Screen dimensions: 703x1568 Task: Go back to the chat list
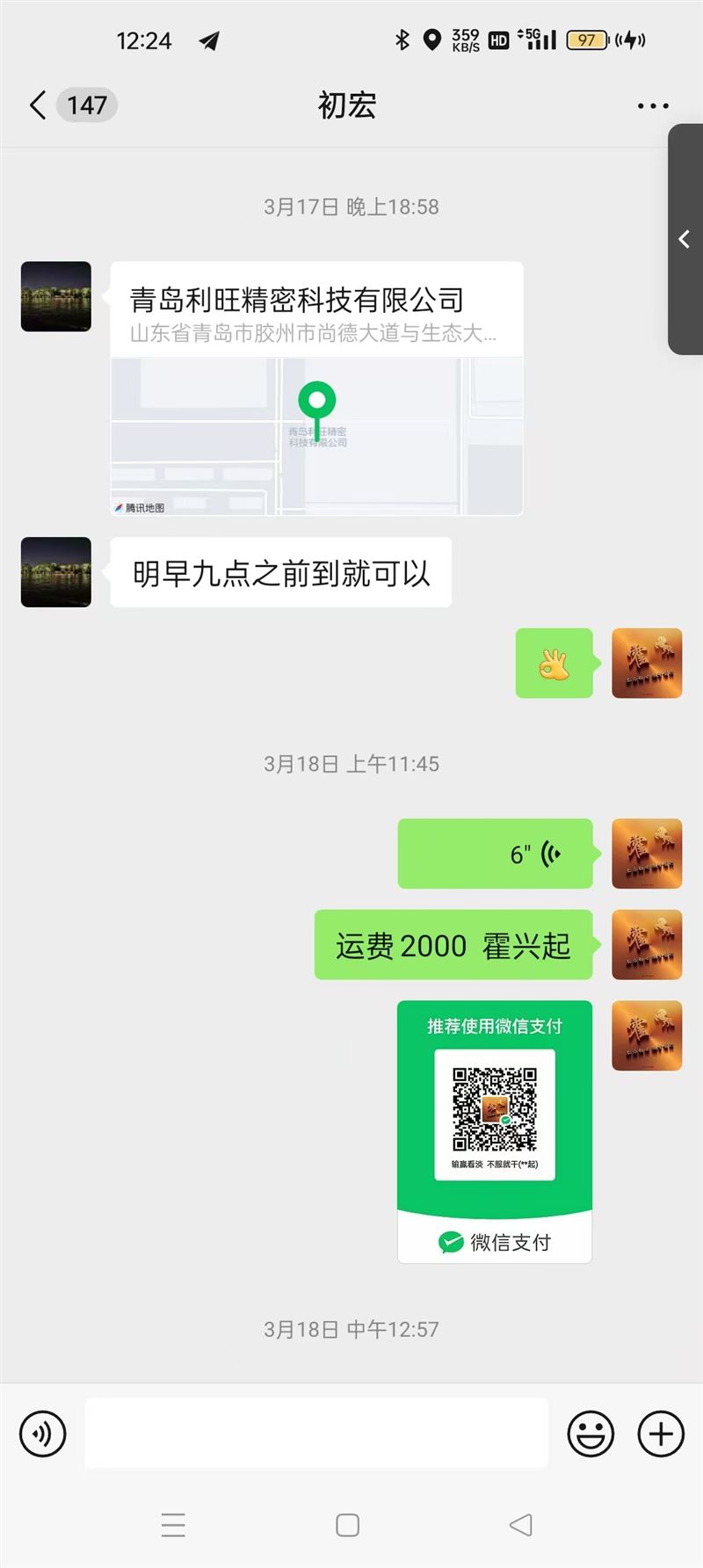(38, 105)
